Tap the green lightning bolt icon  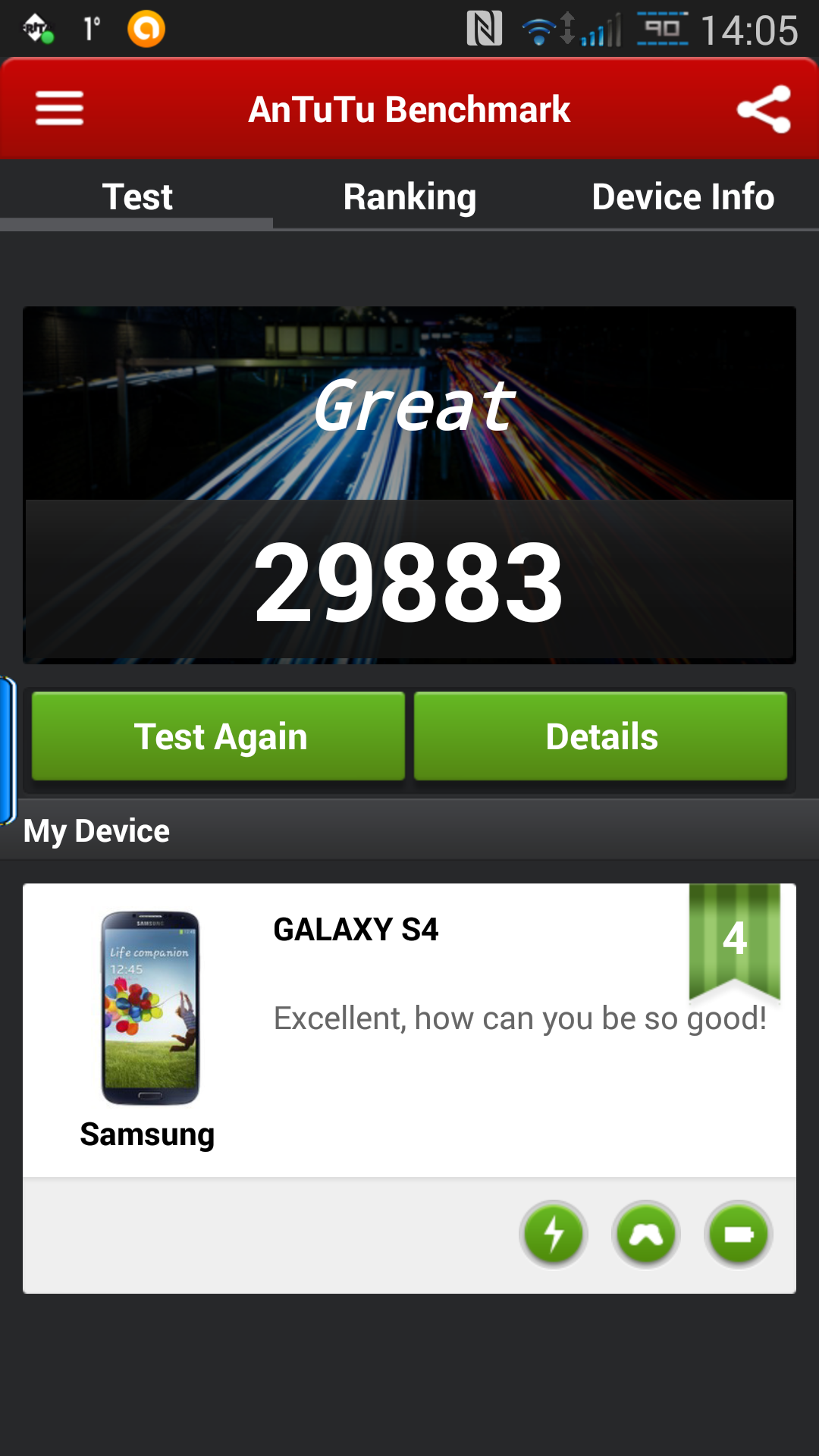pyautogui.click(x=554, y=1235)
